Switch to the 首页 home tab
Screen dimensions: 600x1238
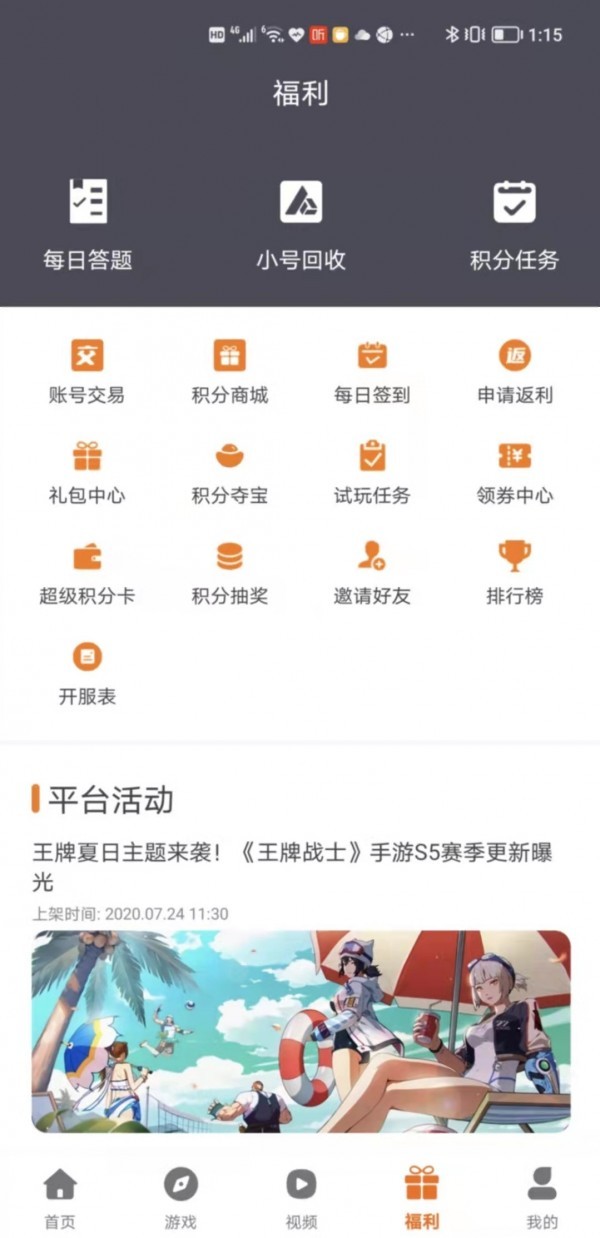(60, 1197)
